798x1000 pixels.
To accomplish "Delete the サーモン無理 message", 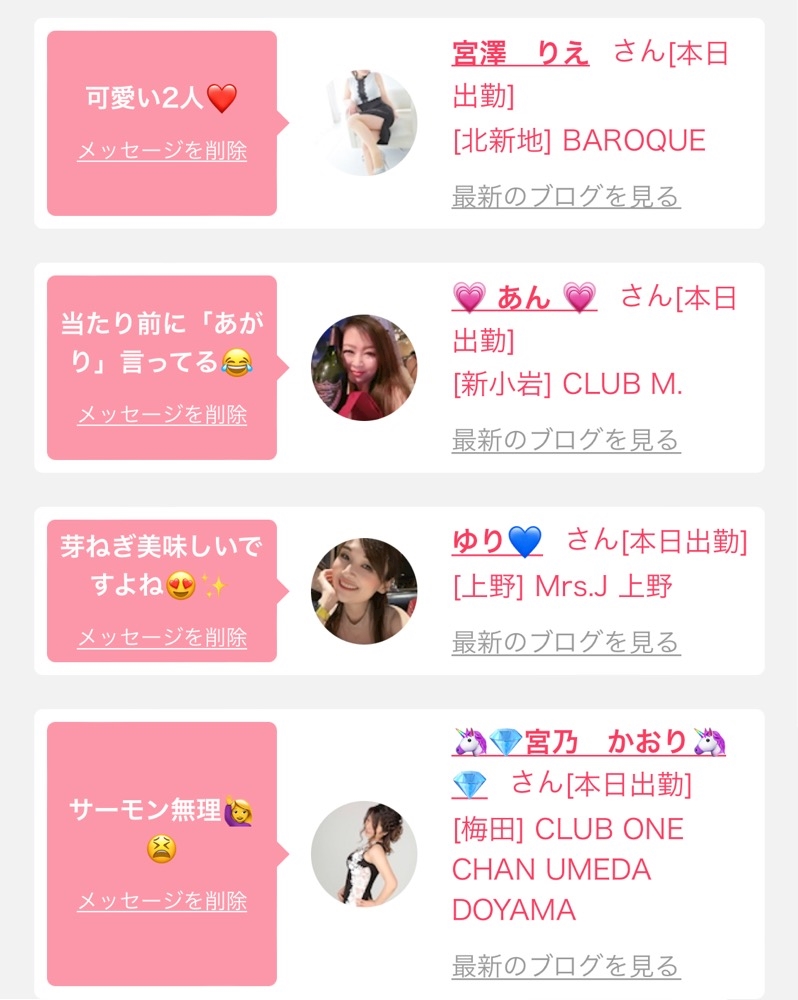I will coord(162,901).
